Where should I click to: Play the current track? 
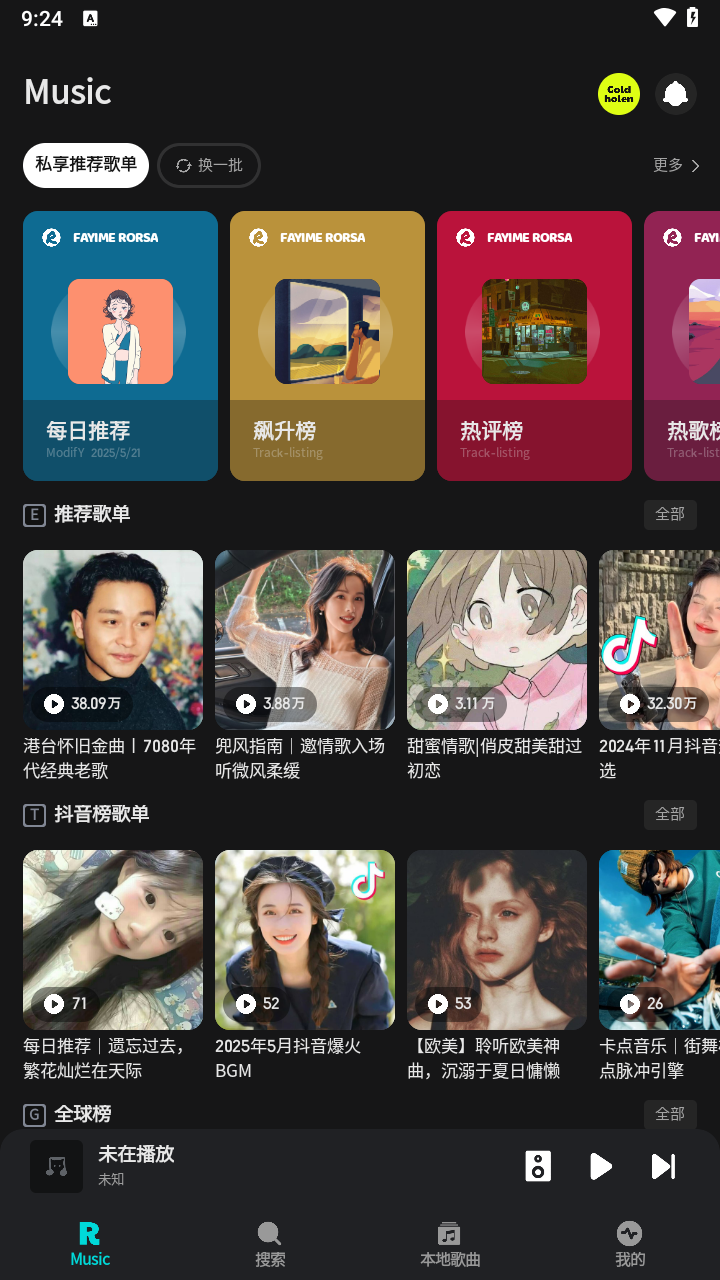[600, 1166]
